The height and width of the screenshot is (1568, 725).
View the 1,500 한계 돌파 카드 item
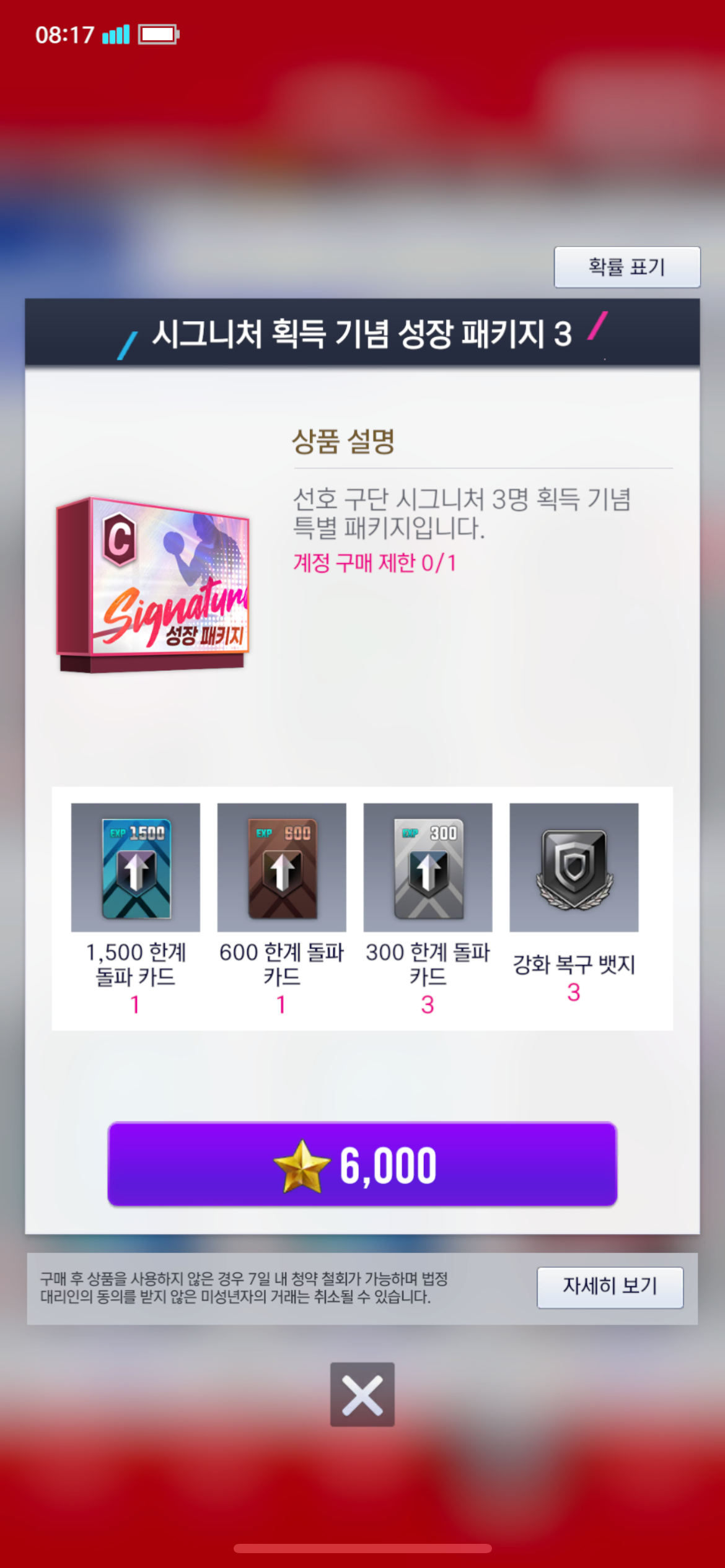click(x=135, y=867)
